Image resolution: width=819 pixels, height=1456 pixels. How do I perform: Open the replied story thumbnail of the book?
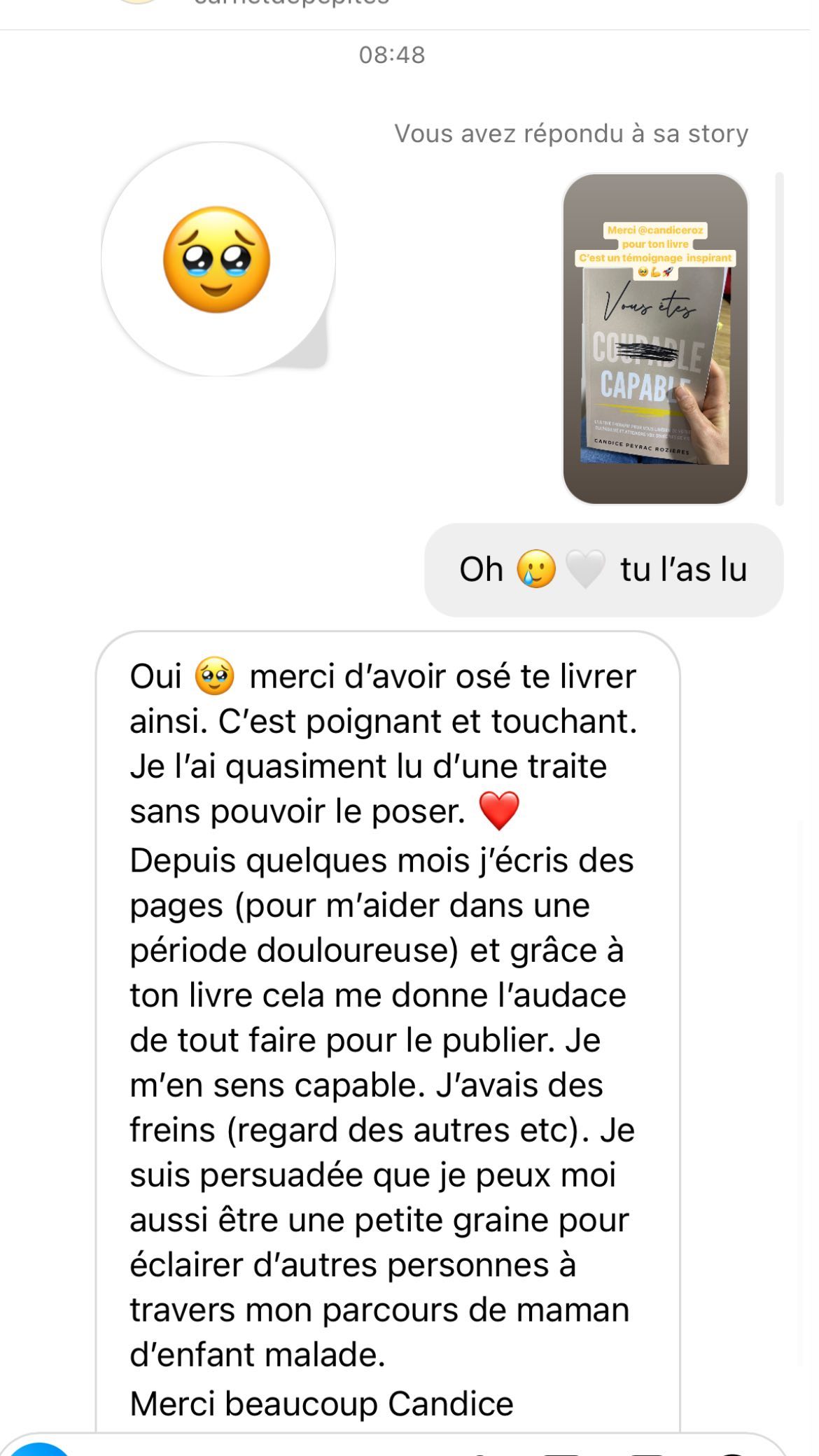(x=655, y=339)
